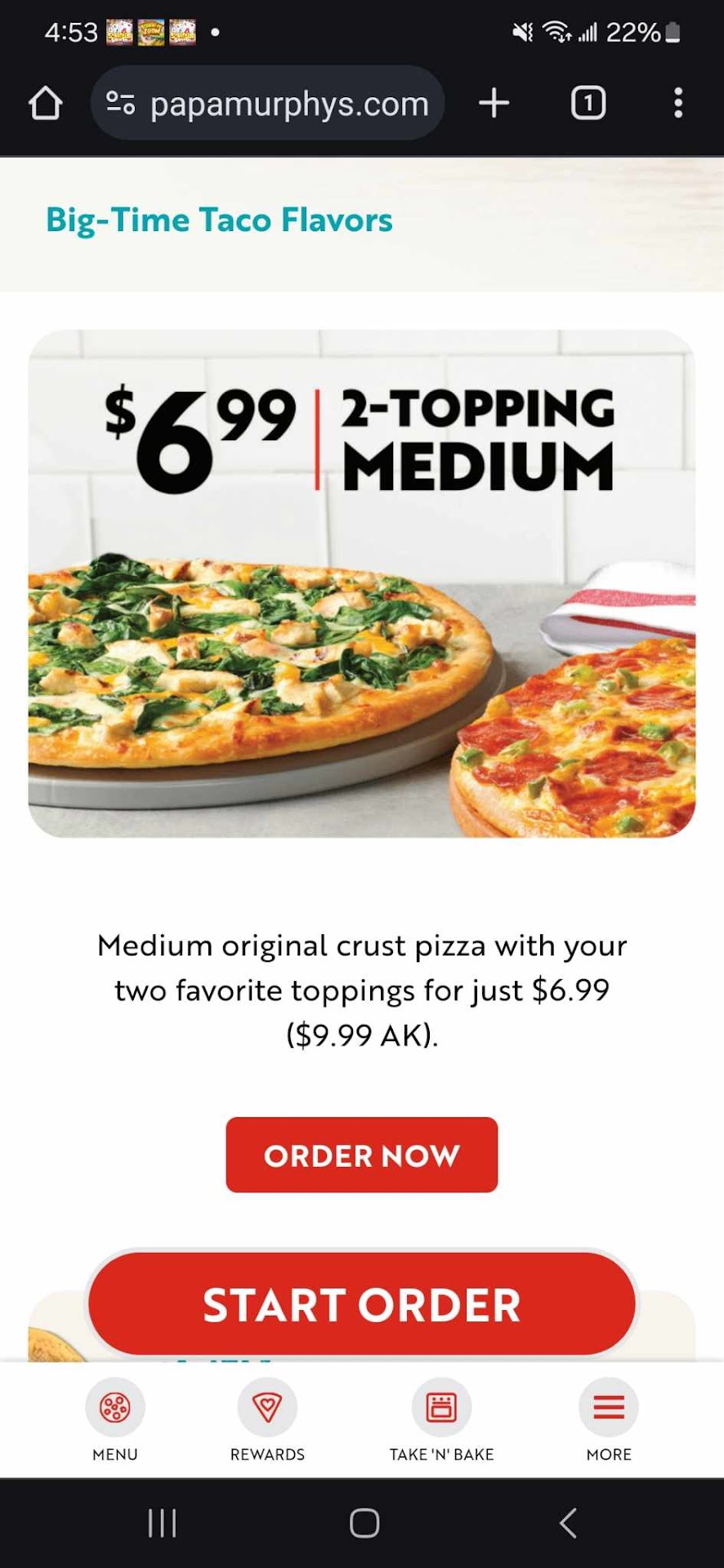Open the More menu

tap(609, 1420)
